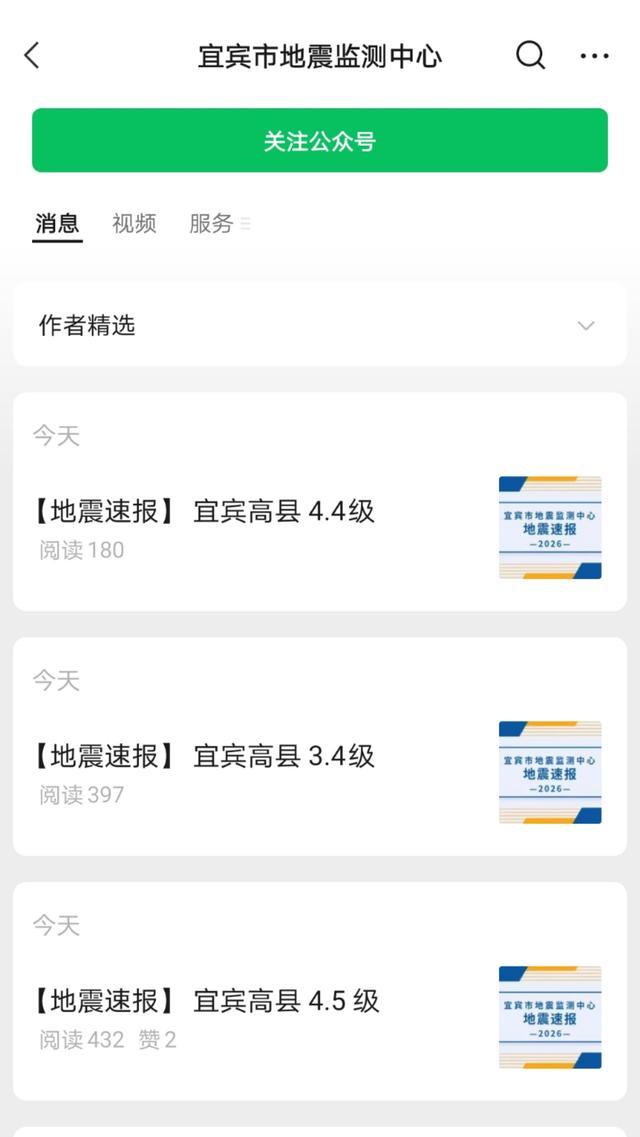The width and height of the screenshot is (640, 1137).
Task: Tap the green 关注公众号 follow button
Action: pos(320,141)
